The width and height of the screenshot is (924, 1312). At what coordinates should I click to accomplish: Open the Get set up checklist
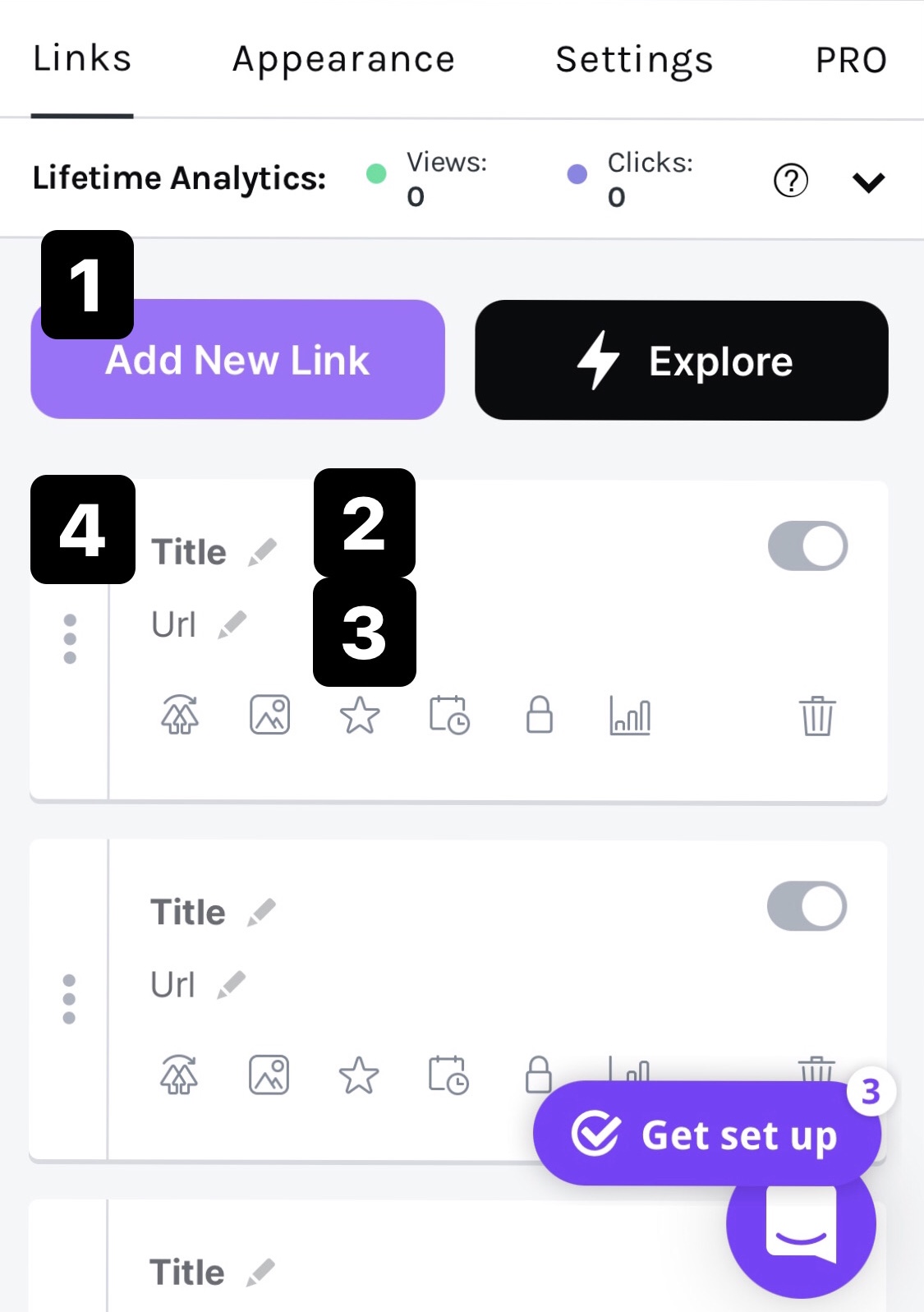coord(706,1134)
